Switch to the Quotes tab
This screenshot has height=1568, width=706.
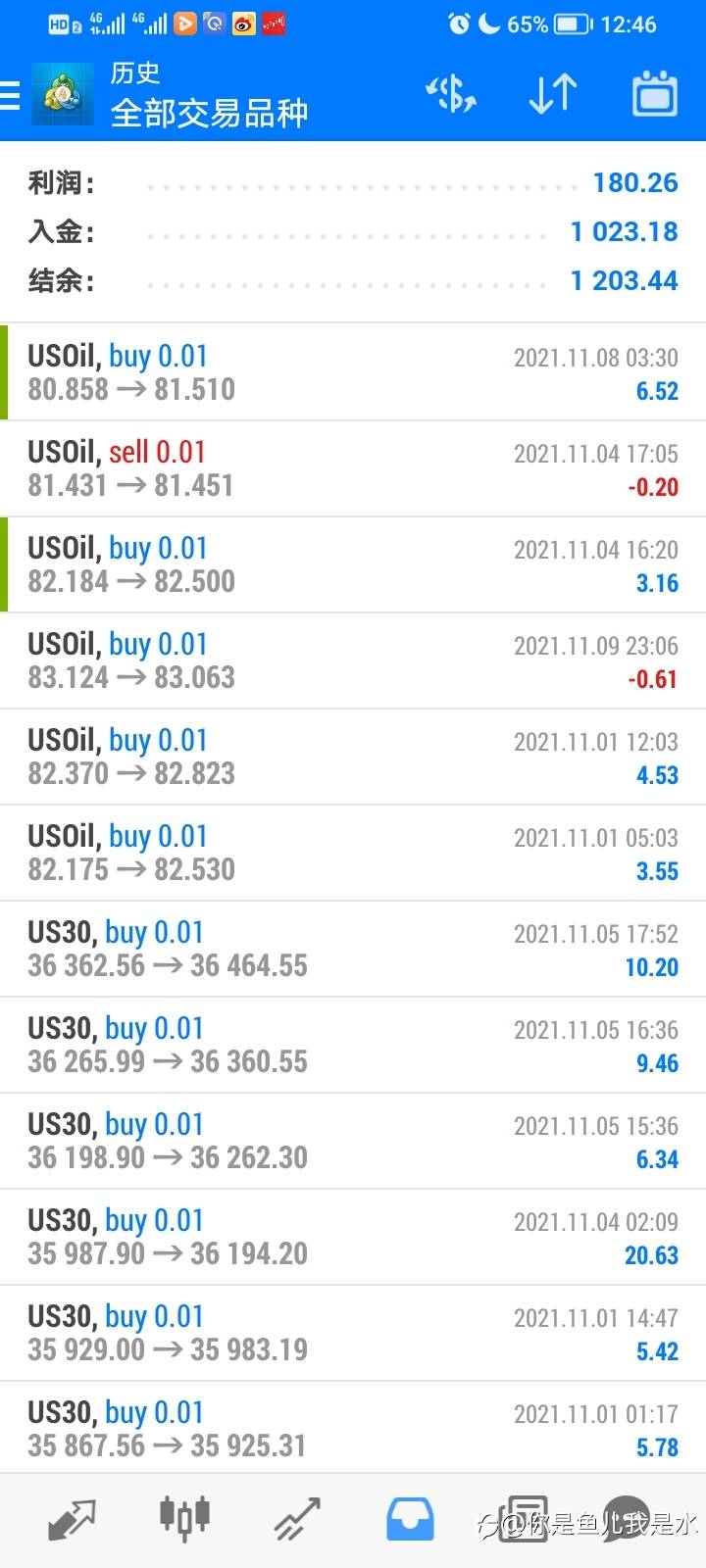click(72, 1520)
